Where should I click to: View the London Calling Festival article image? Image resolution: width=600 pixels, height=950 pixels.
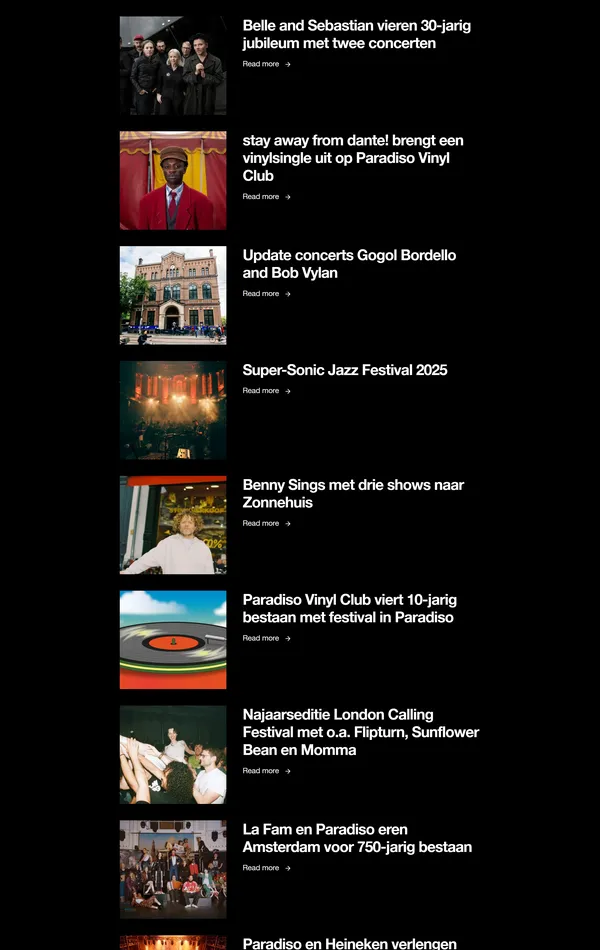(173, 755)
